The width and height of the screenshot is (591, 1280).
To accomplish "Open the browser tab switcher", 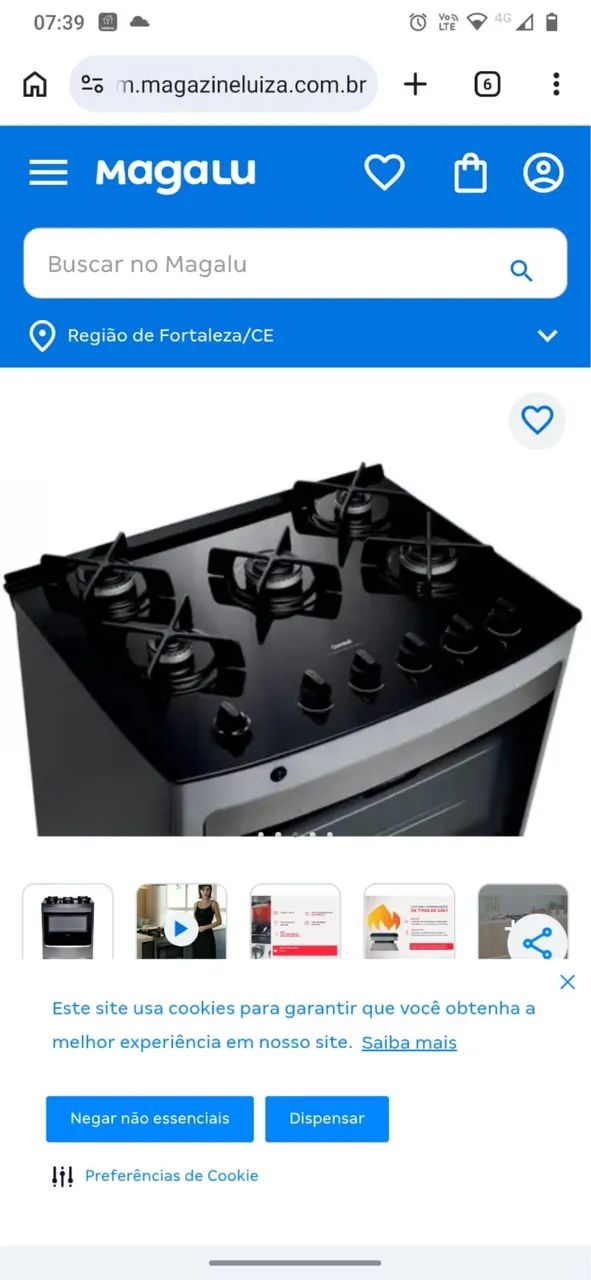I will tap(487, 84).
